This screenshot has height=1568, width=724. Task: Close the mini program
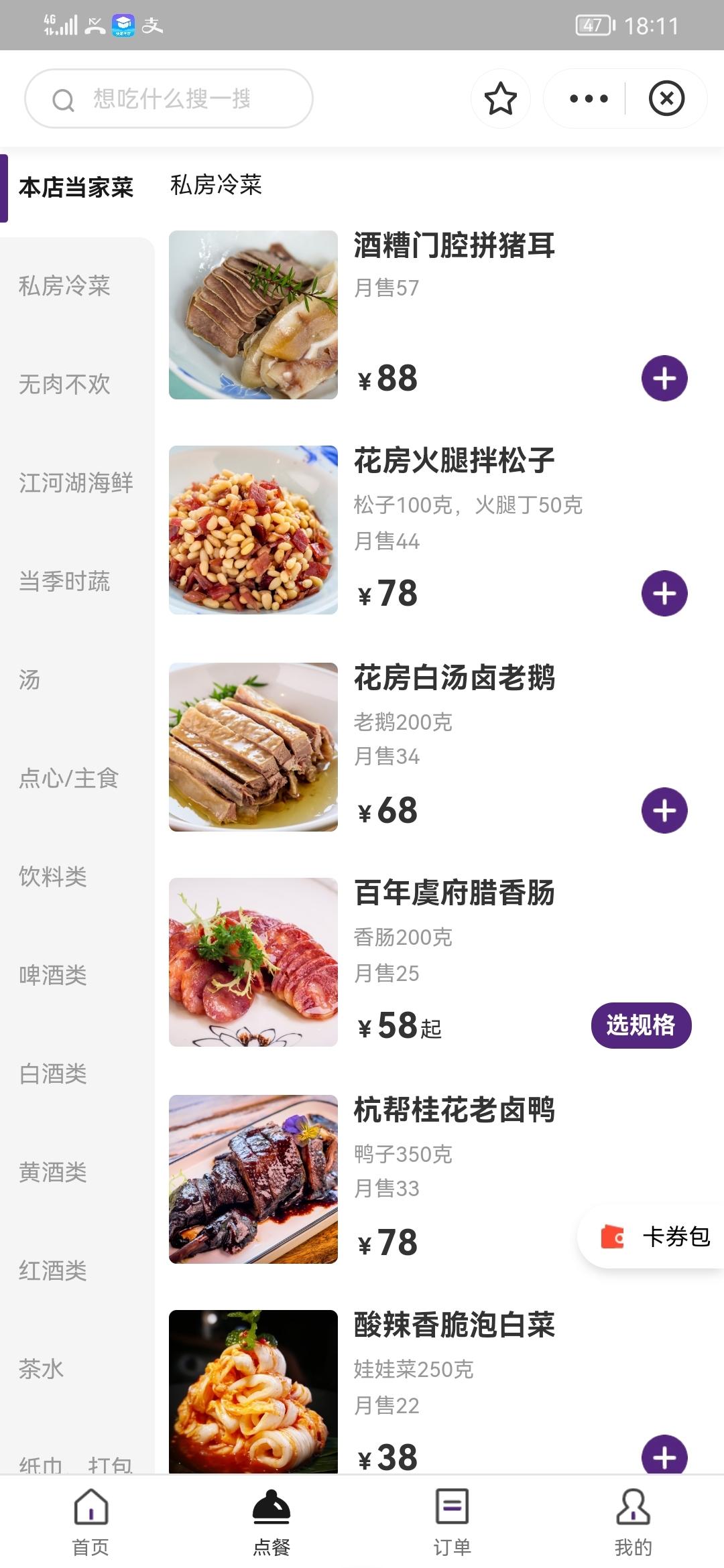666,99
